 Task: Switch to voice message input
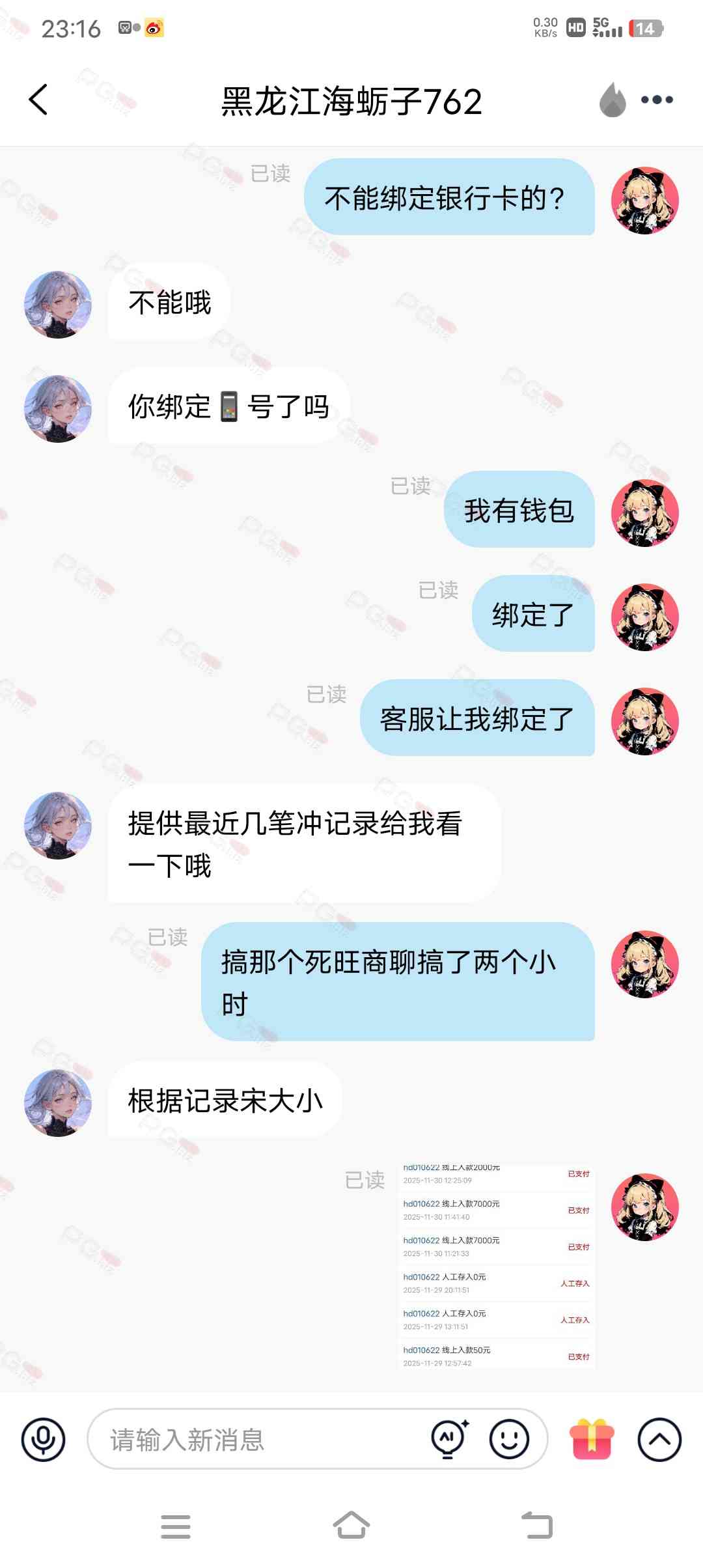tap(43, 1439)
